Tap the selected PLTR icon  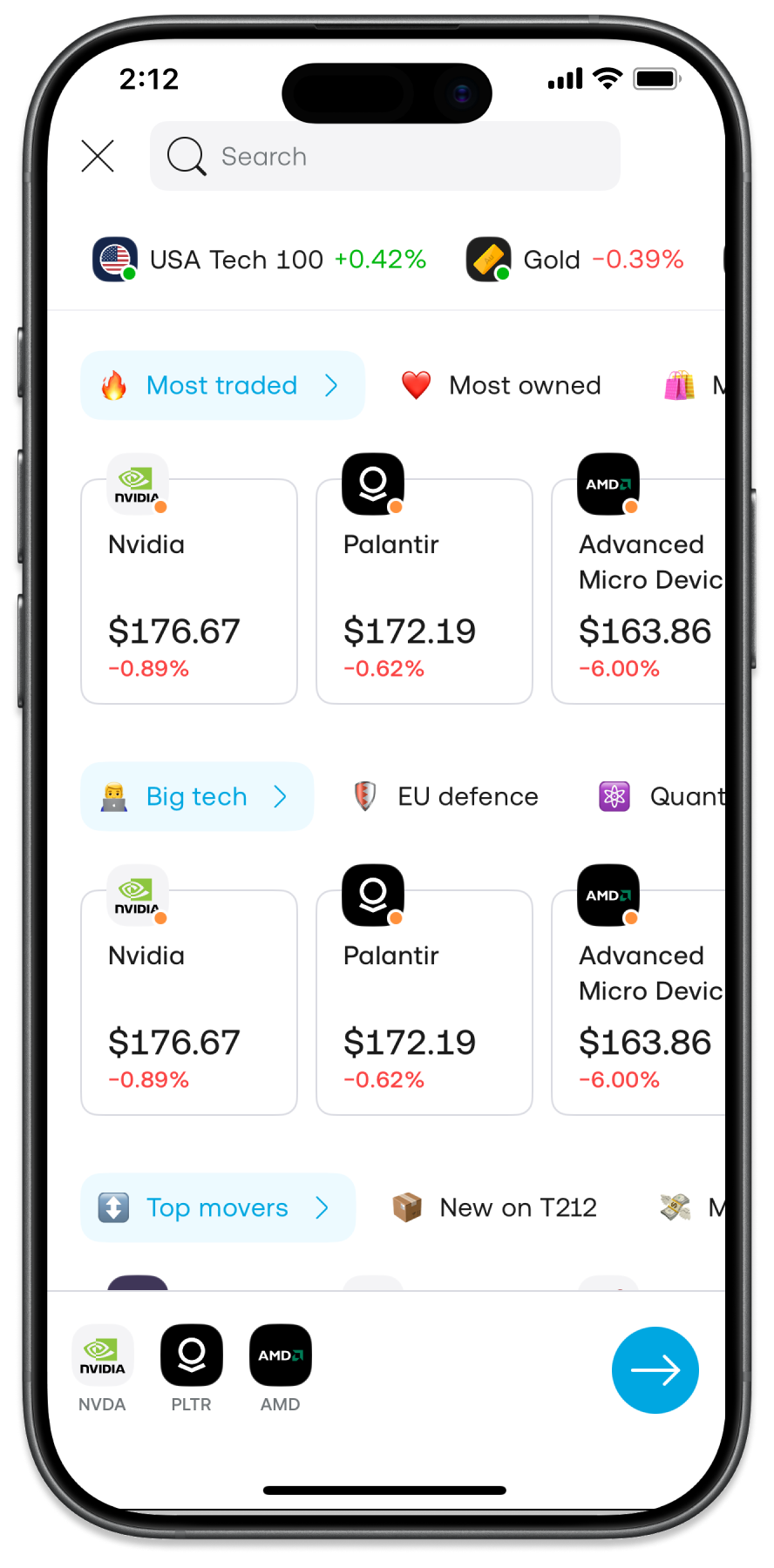[192, 1356]
